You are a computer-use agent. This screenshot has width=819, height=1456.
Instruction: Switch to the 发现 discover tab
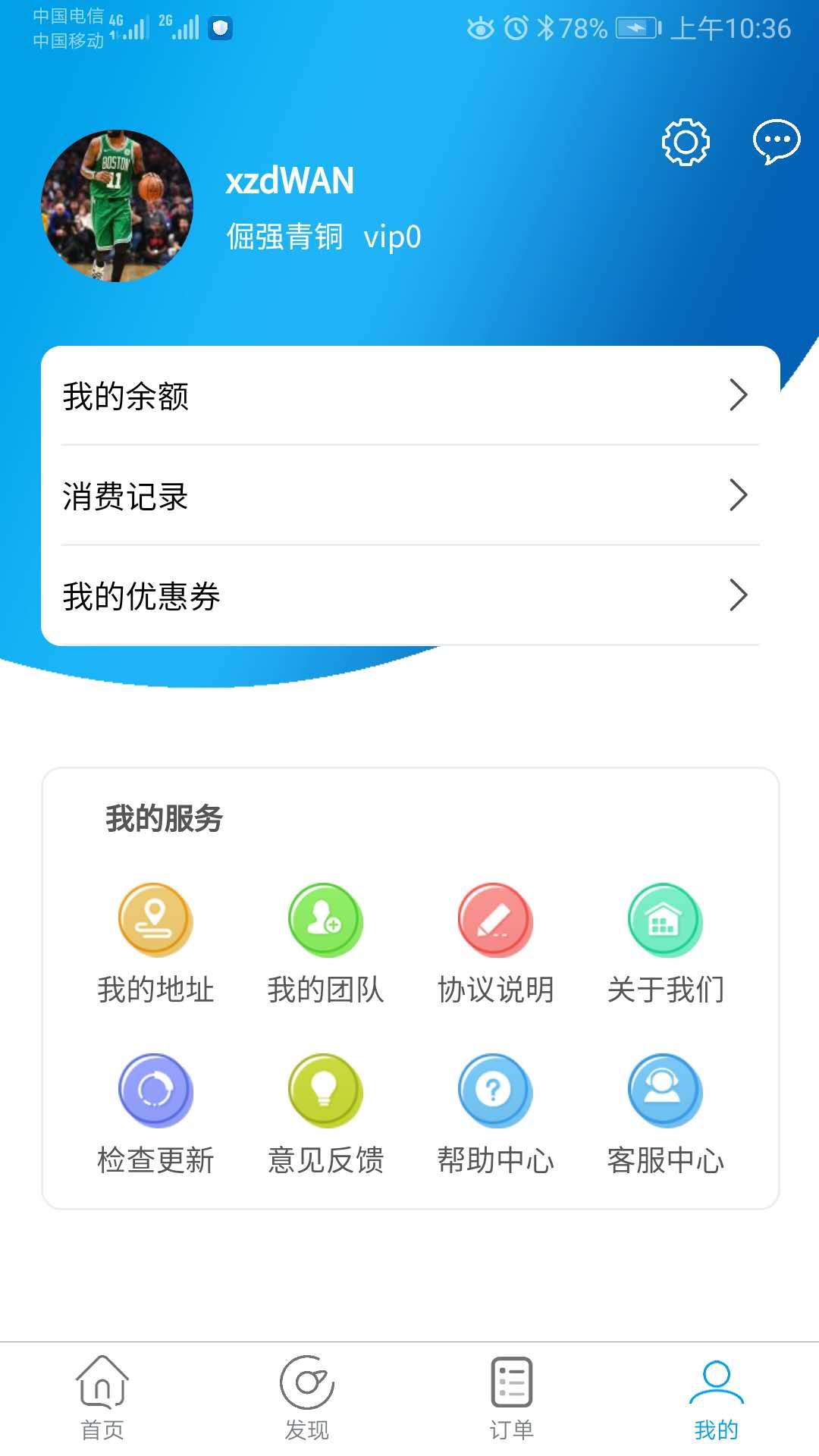click(x=307, y=1403)
